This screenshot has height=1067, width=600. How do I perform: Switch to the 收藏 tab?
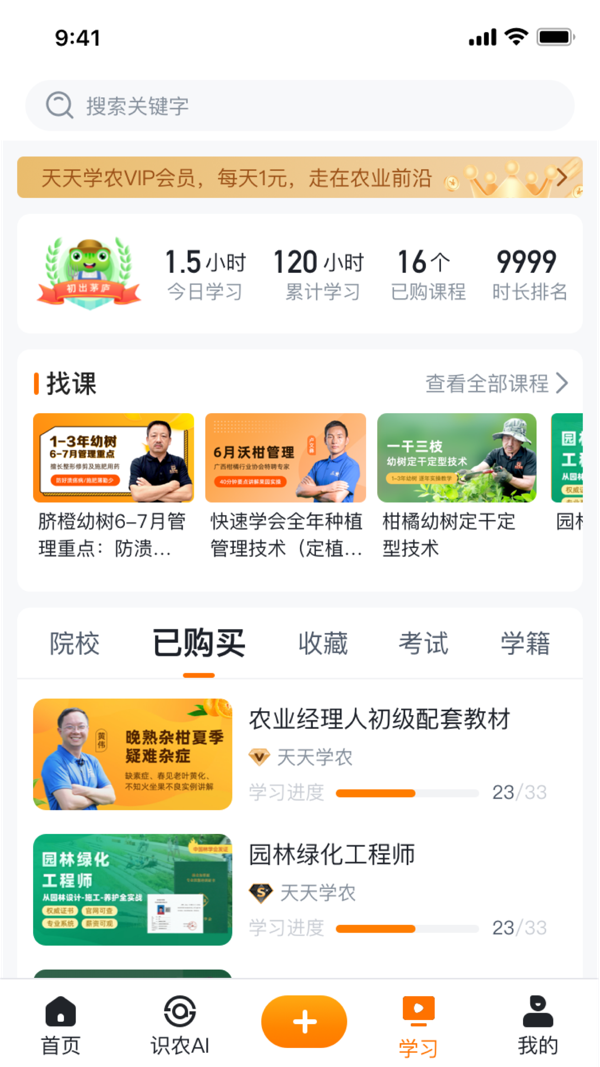pos(323,643)
